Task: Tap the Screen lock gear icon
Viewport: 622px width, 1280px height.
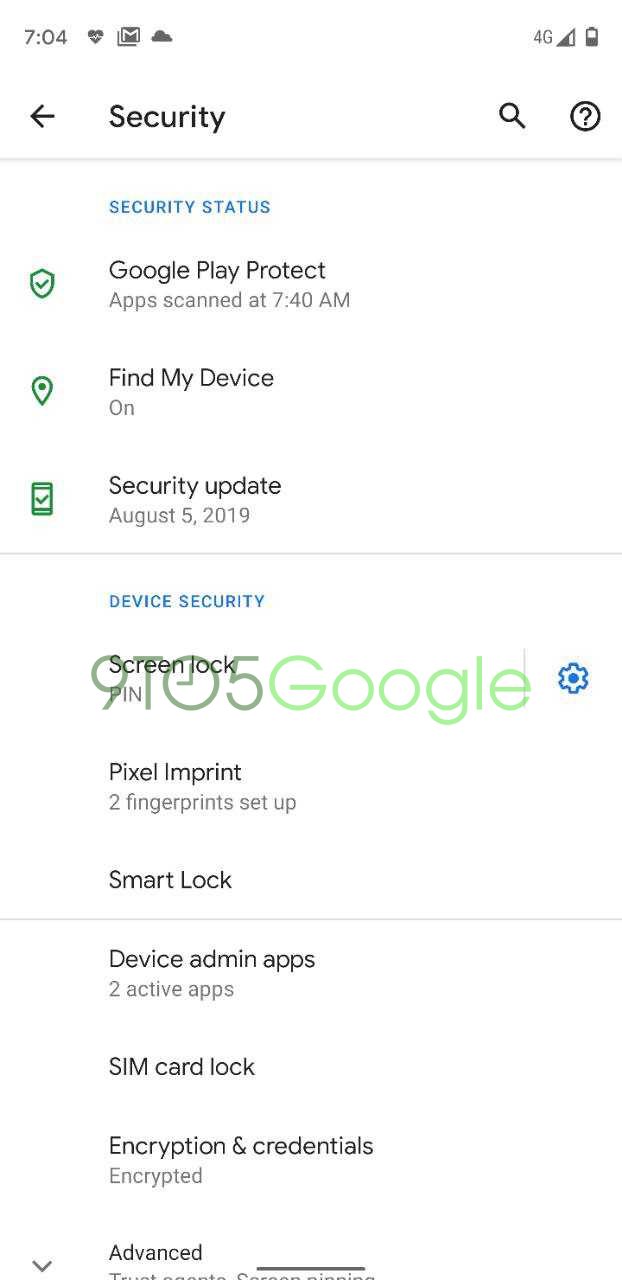Action: tap(573, 678)
